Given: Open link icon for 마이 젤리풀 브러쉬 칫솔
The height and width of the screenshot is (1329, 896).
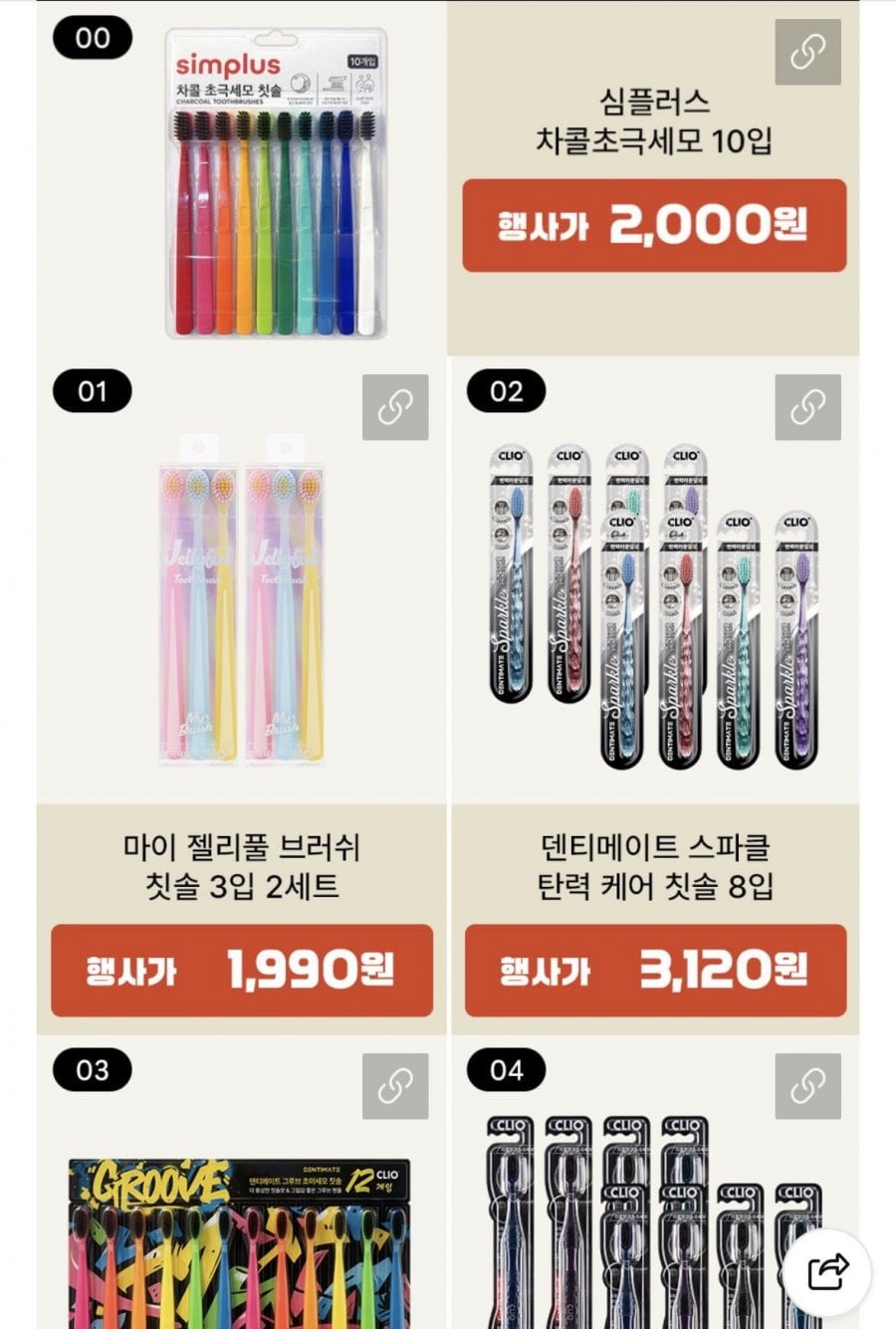Looking at the screenshot, I should 395,407.
